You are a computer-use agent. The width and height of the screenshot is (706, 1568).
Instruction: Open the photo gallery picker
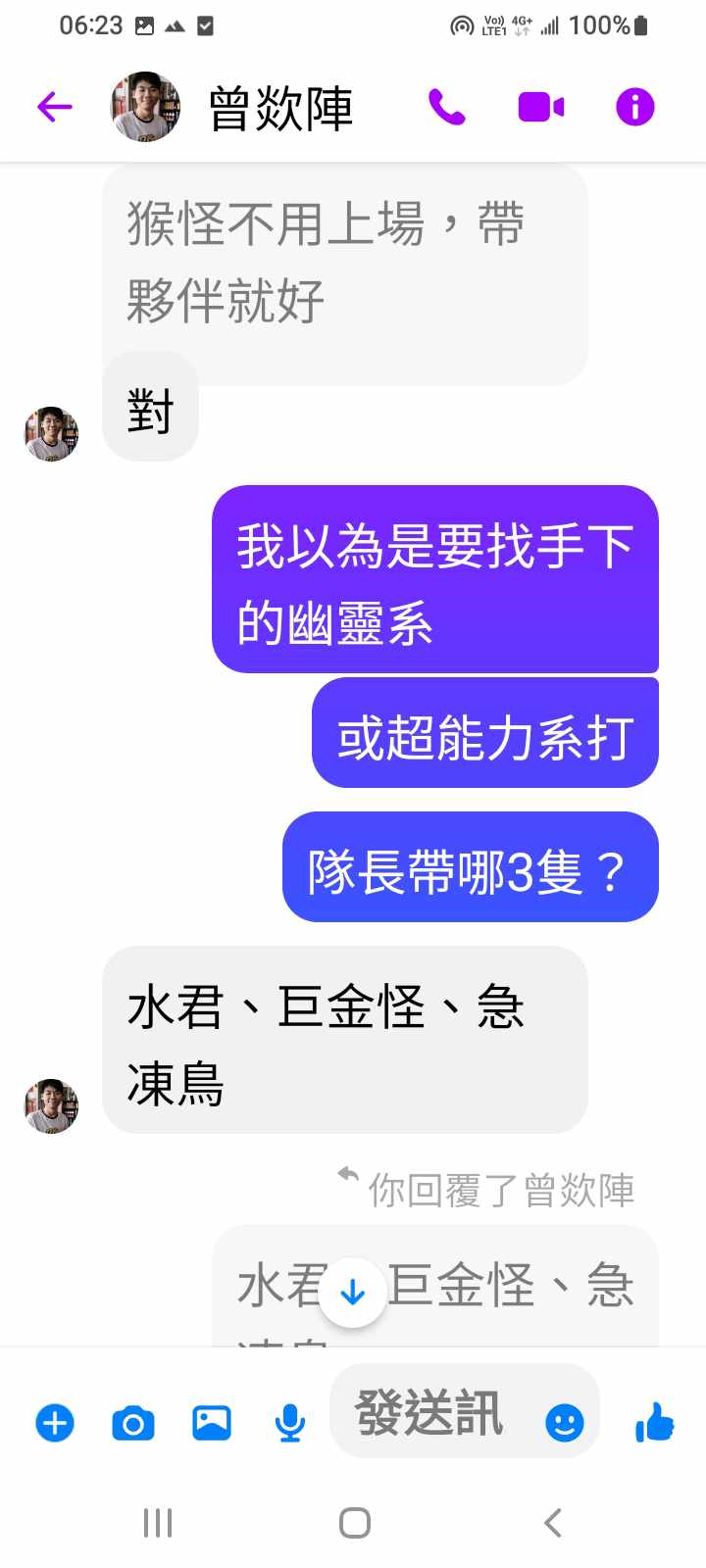212,1422
